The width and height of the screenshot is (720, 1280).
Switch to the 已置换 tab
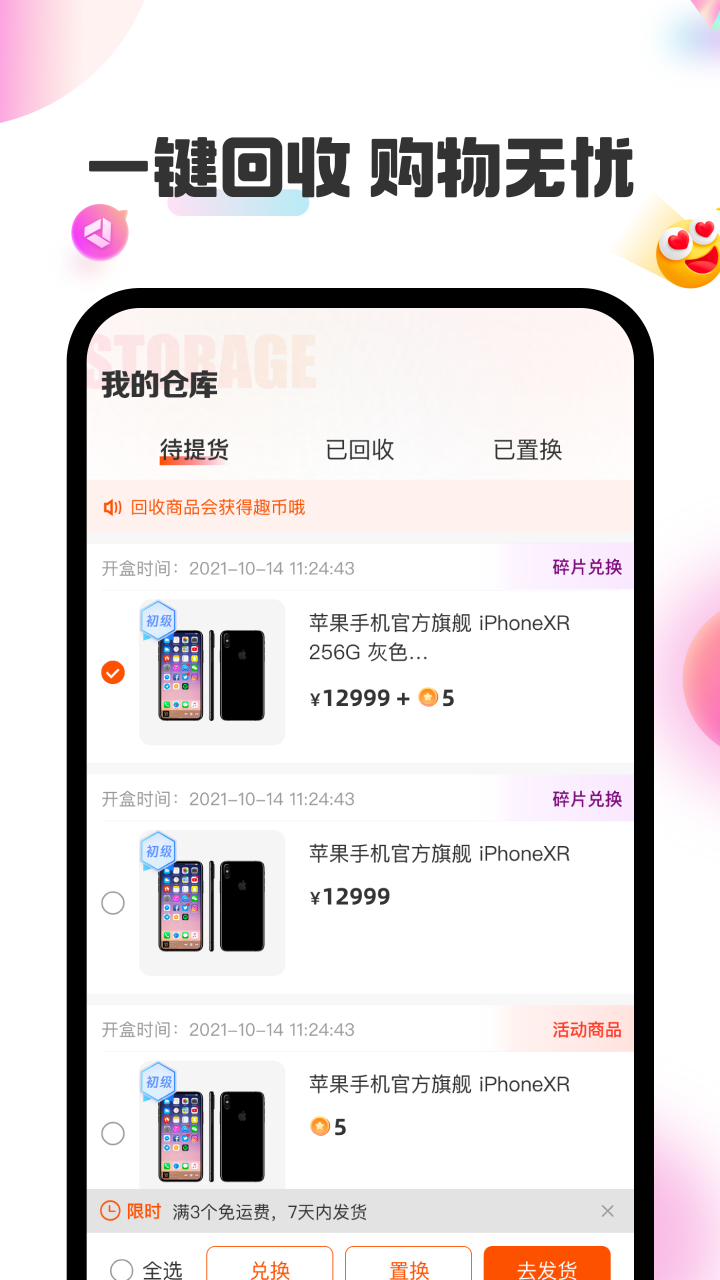click(527, 450)
